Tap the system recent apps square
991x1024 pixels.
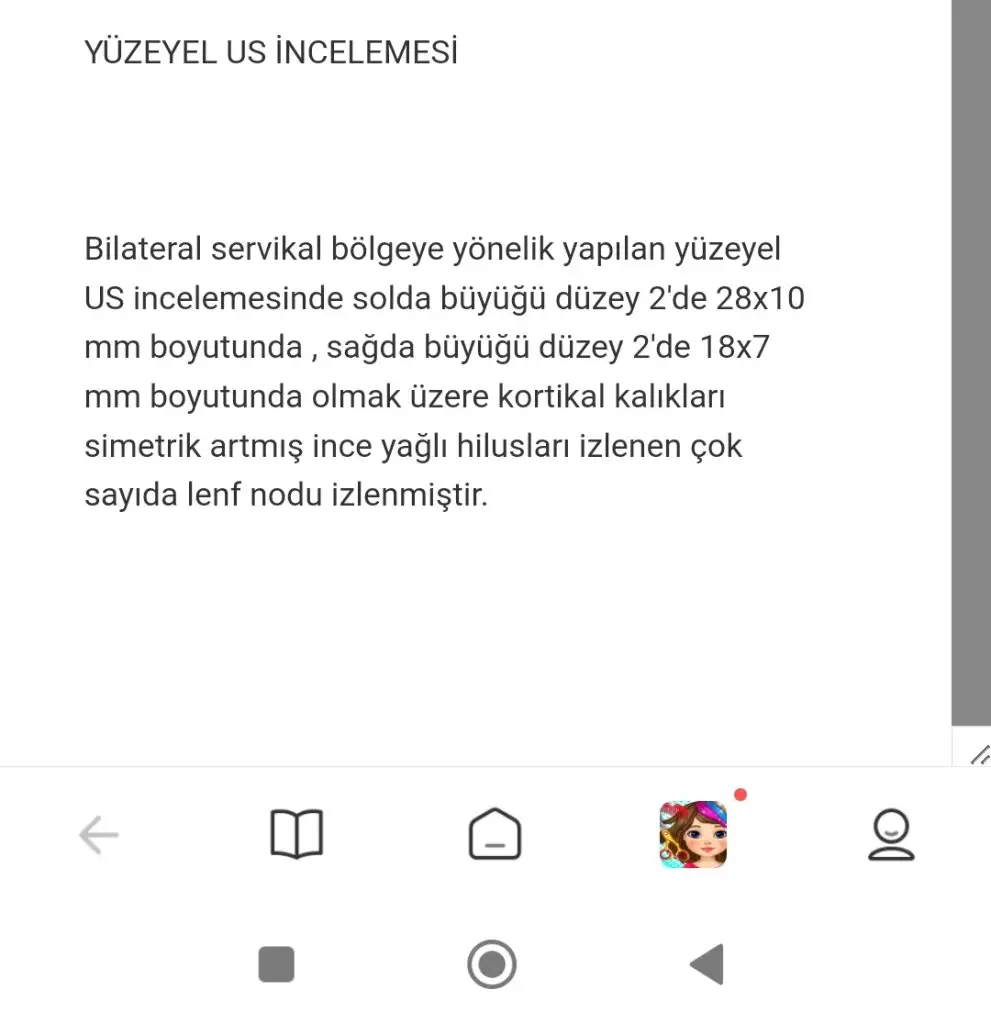pyautogui.click(x=277, y=965)
